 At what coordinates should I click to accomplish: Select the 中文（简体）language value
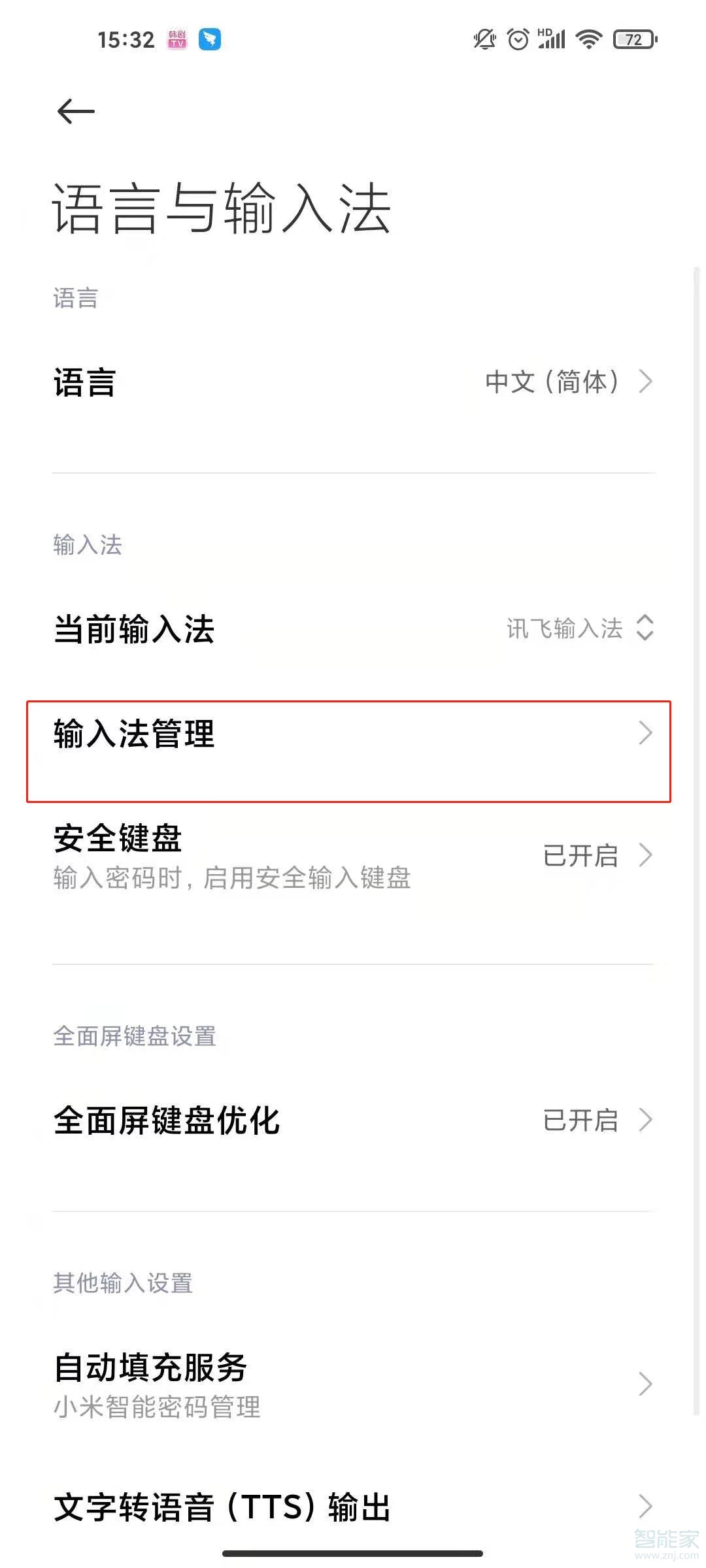click(551, 382)
